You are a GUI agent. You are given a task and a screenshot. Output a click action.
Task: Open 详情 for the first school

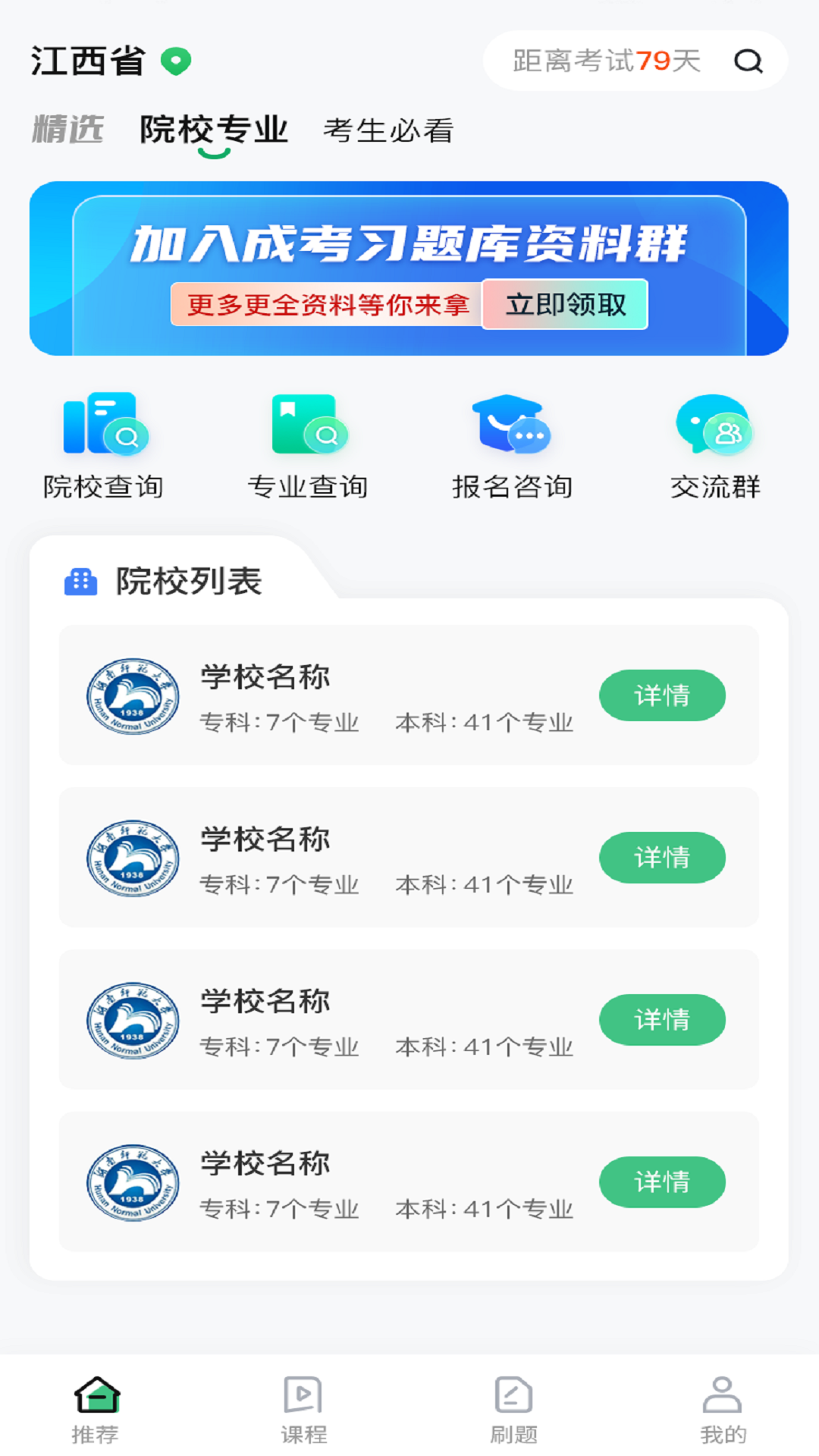(x=662, y=695)
